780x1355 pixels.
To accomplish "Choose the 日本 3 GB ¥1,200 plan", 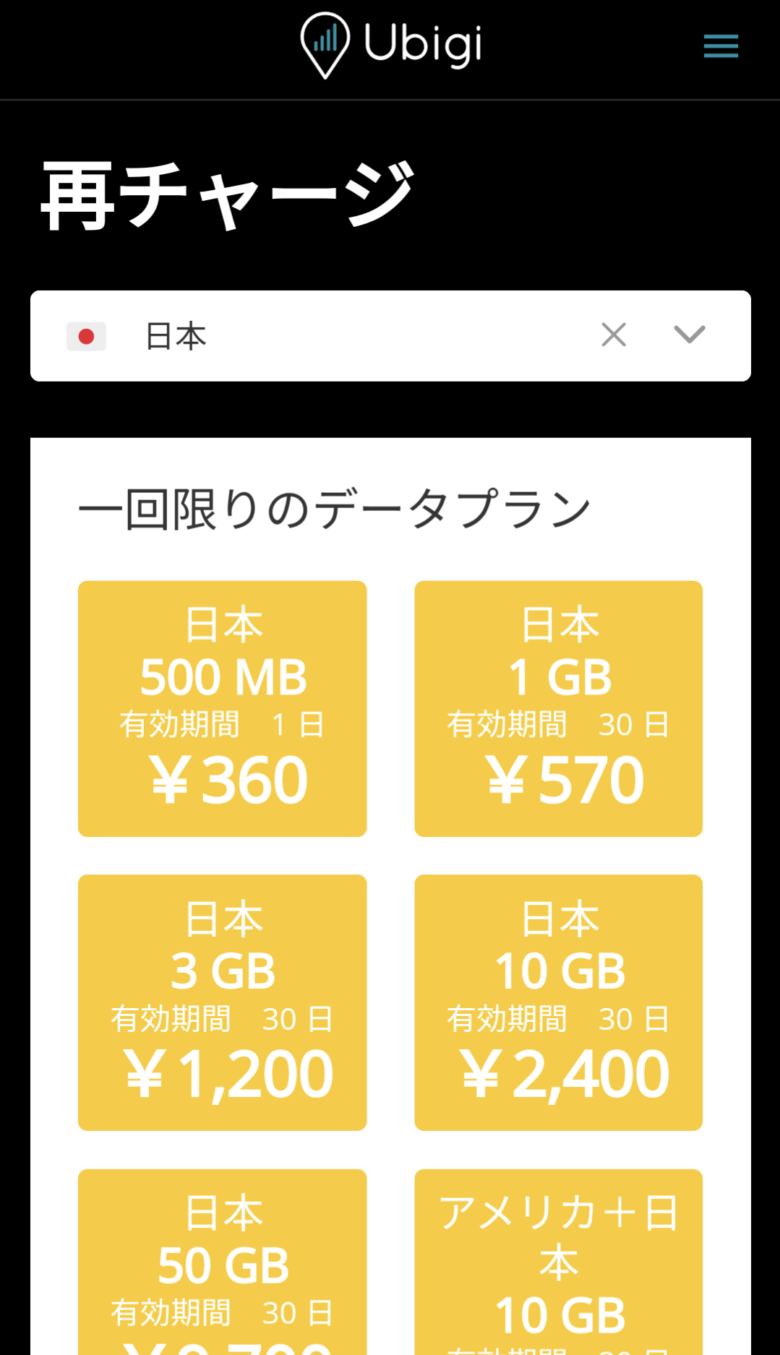I will click(x=222, y=1001).
